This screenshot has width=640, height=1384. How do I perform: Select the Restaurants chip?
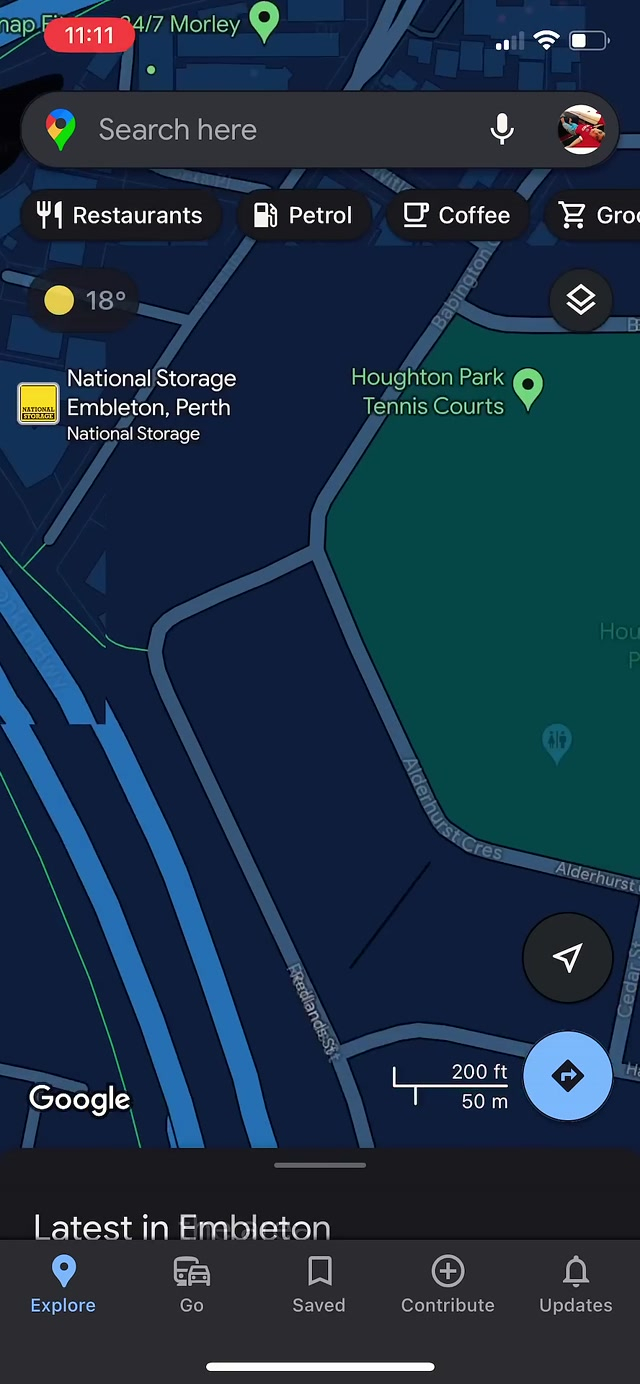(x=120, y=215)
